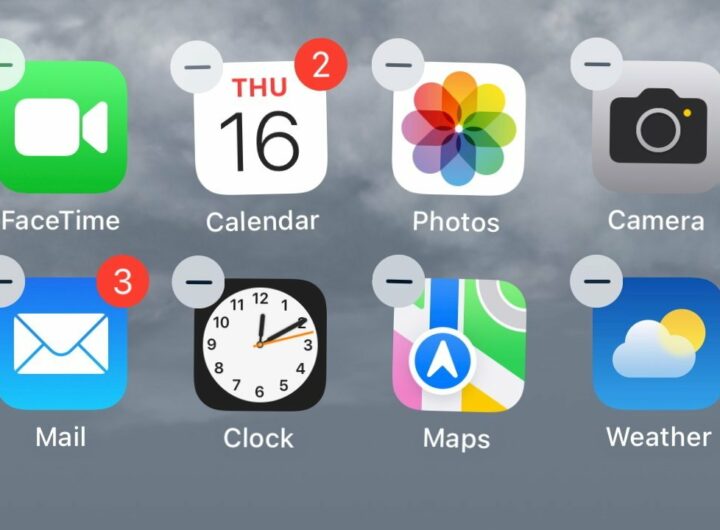This screenshot has height=530, width=720.
Task: Tap the minus badge on Maps
Action: tap(397, 282)
